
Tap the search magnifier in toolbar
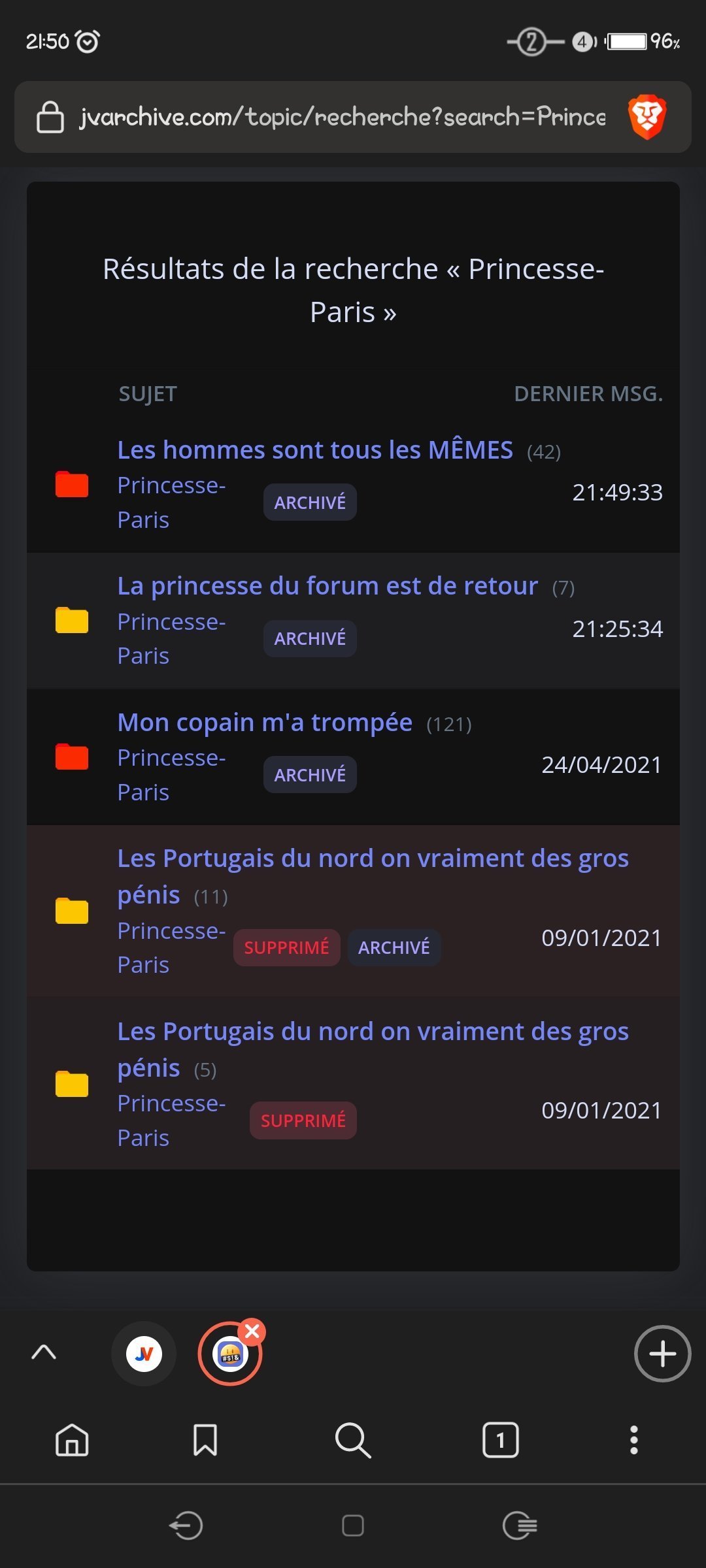(353, 1440)
